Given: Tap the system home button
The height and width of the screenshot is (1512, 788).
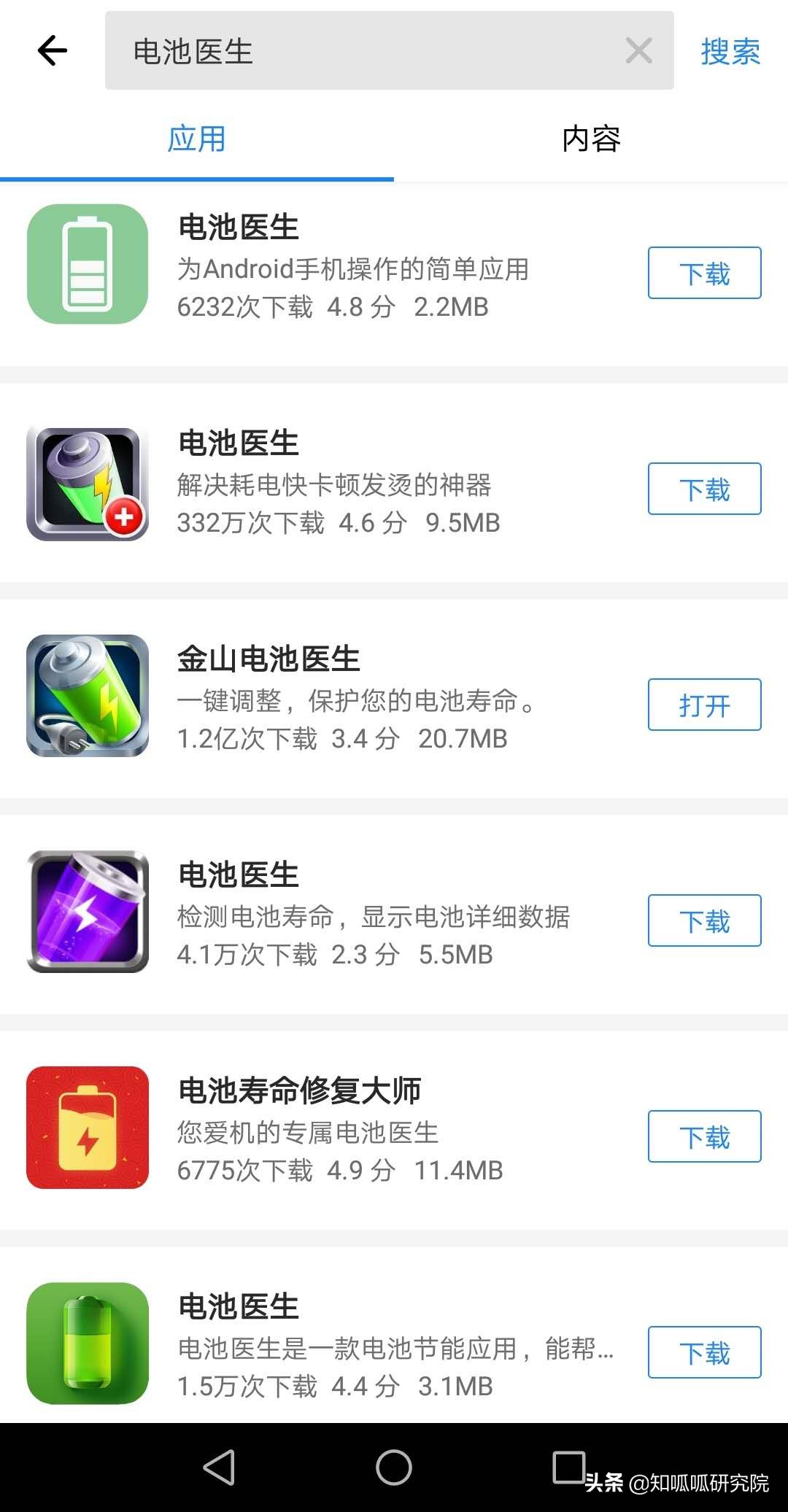Looking at the screenshot, I should pos(394,1467).
